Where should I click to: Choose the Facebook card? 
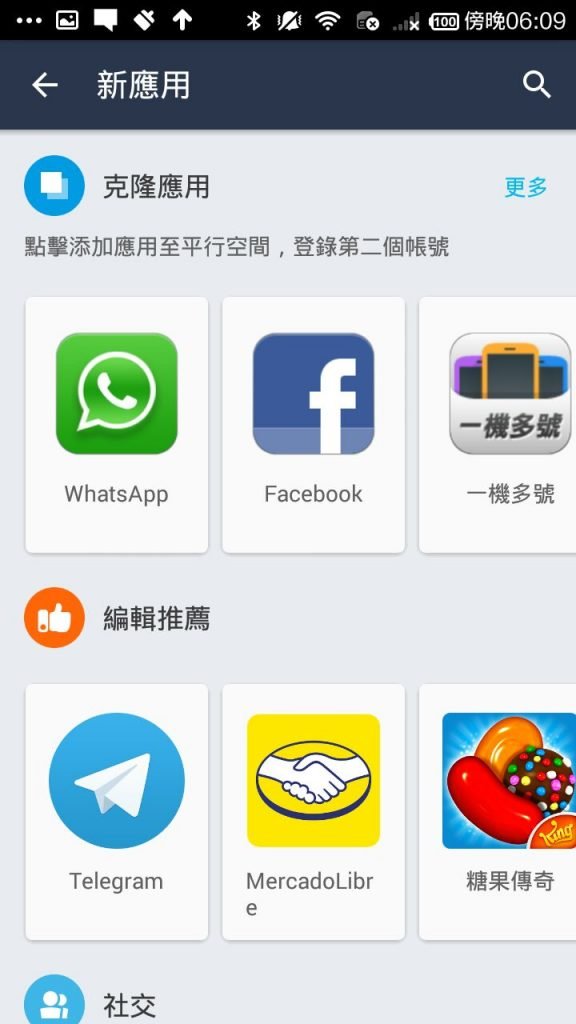point(313,425)
